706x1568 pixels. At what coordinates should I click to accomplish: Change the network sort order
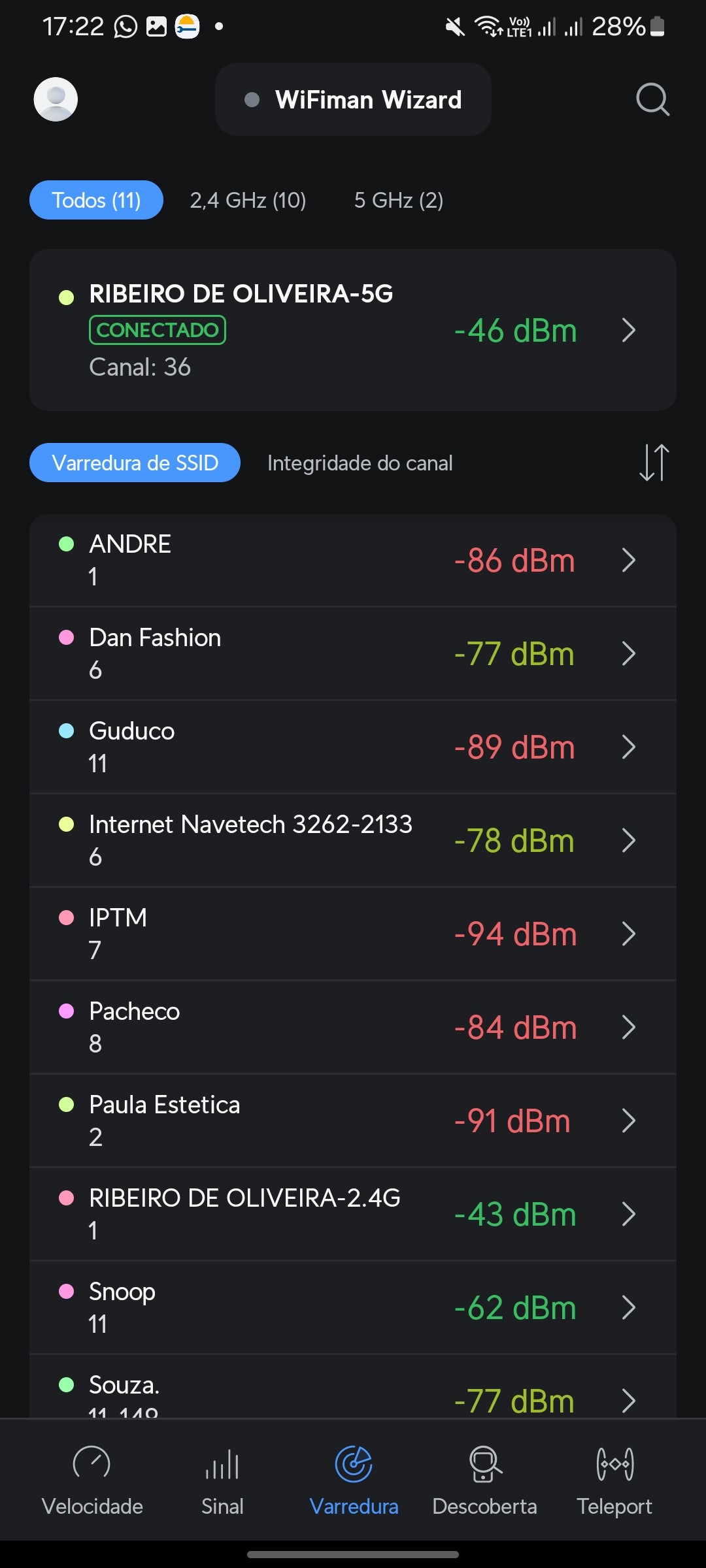654,463
